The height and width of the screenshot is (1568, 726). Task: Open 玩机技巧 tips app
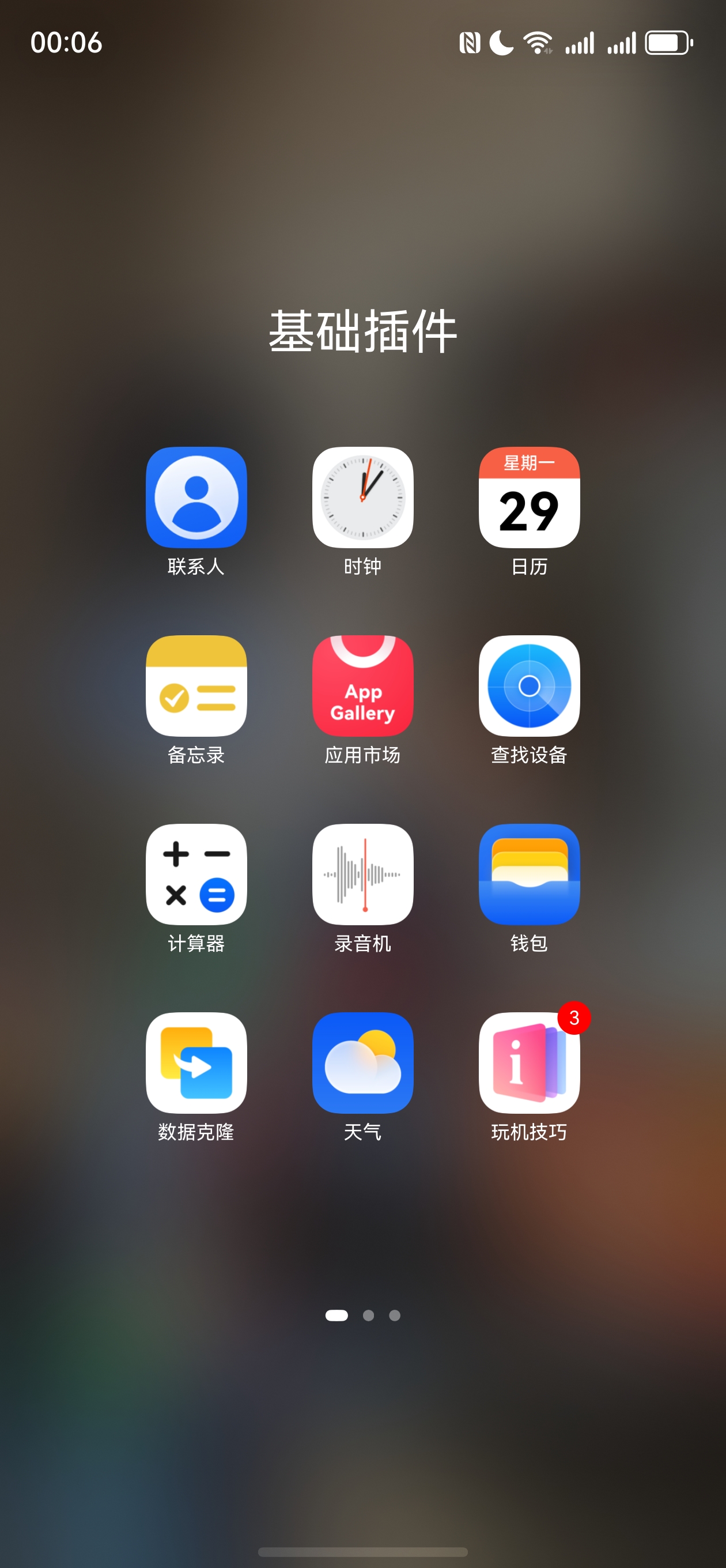tap(529, 1063)
